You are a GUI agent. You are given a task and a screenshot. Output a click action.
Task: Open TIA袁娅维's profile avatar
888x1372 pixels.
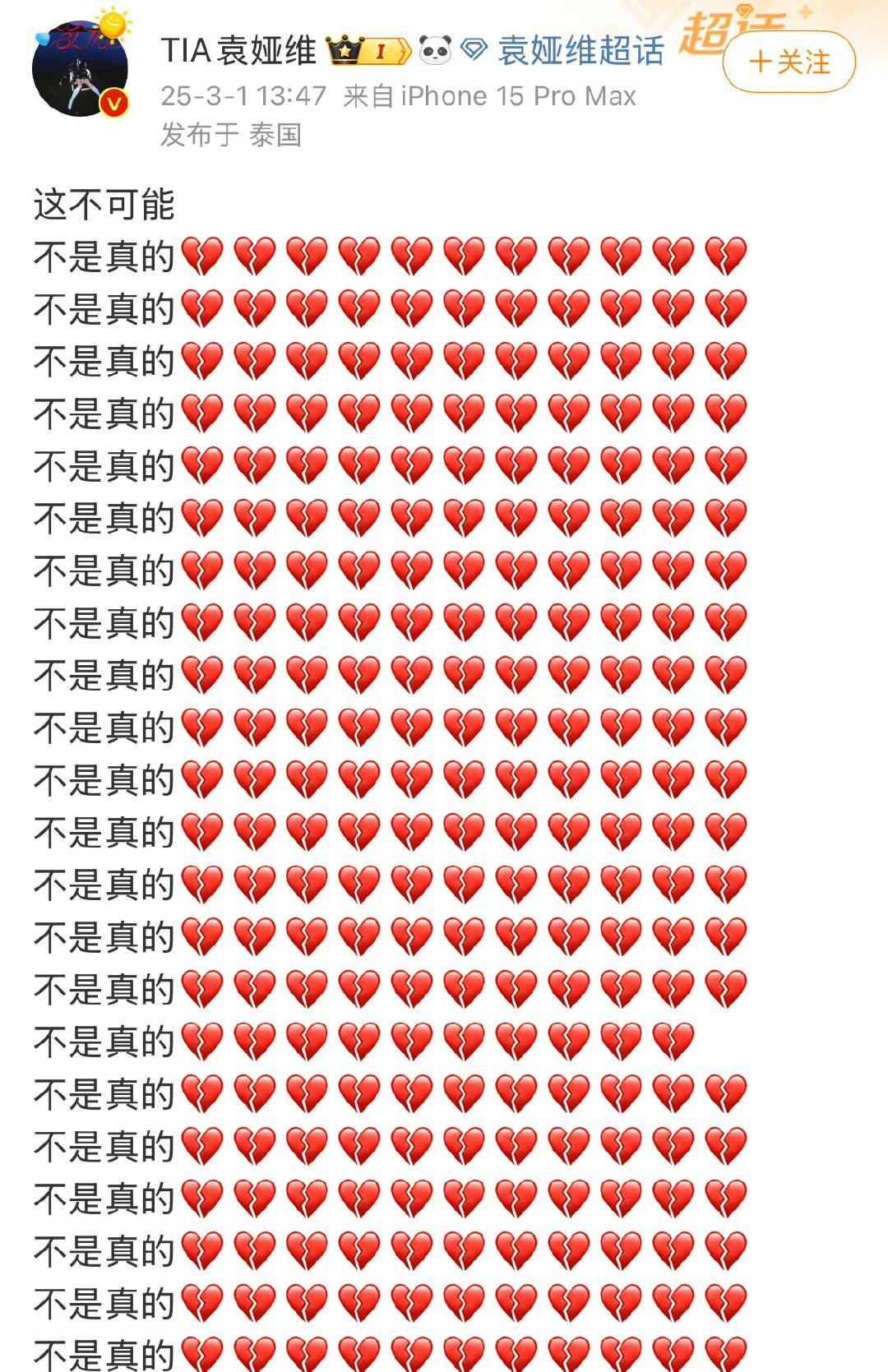click(x=80, y=68)
